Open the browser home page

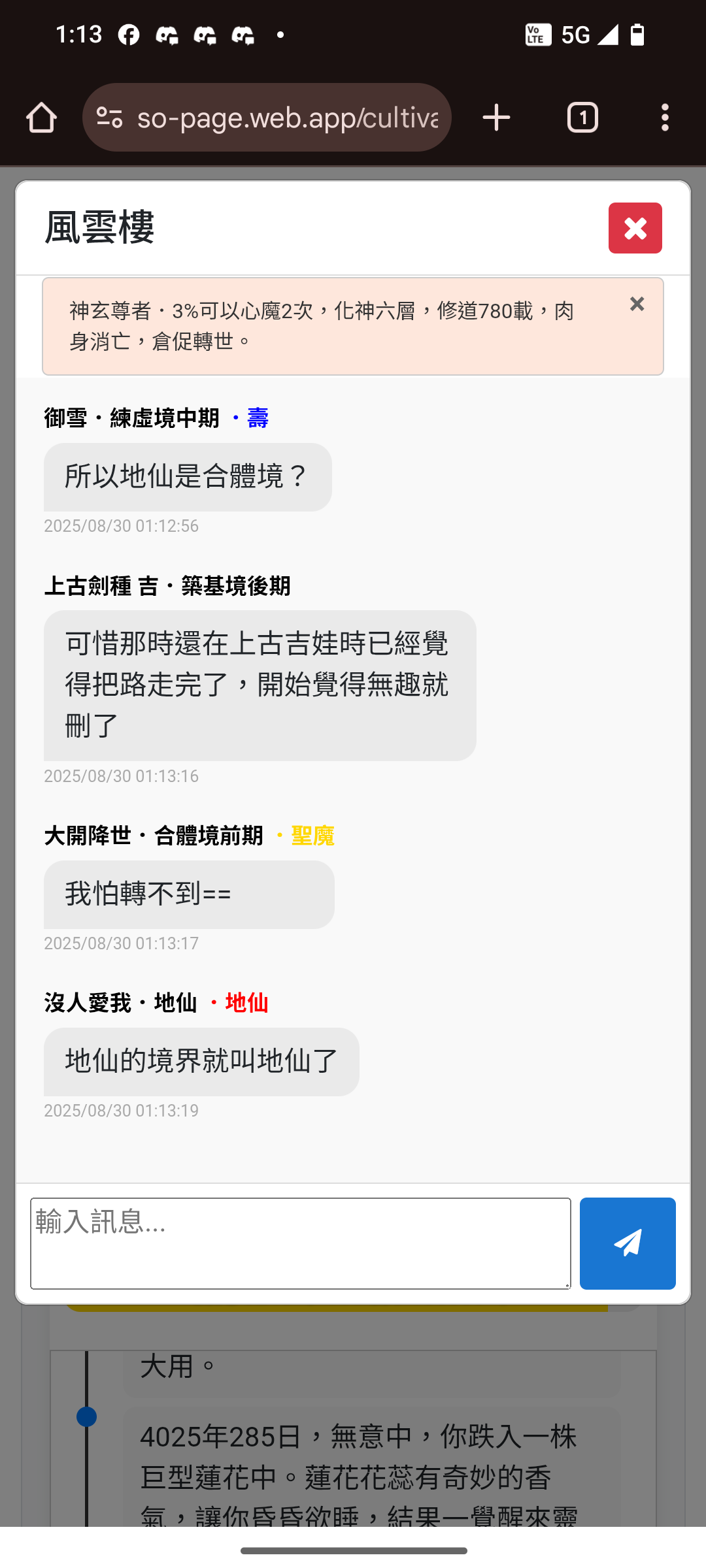41,118
